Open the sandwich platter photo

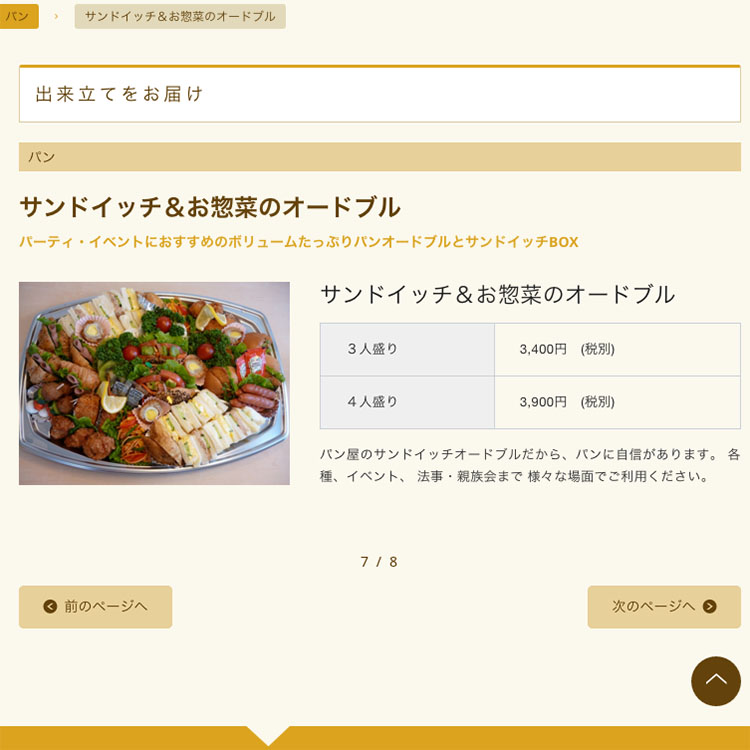pyautogui.click(x=154, y=383)
